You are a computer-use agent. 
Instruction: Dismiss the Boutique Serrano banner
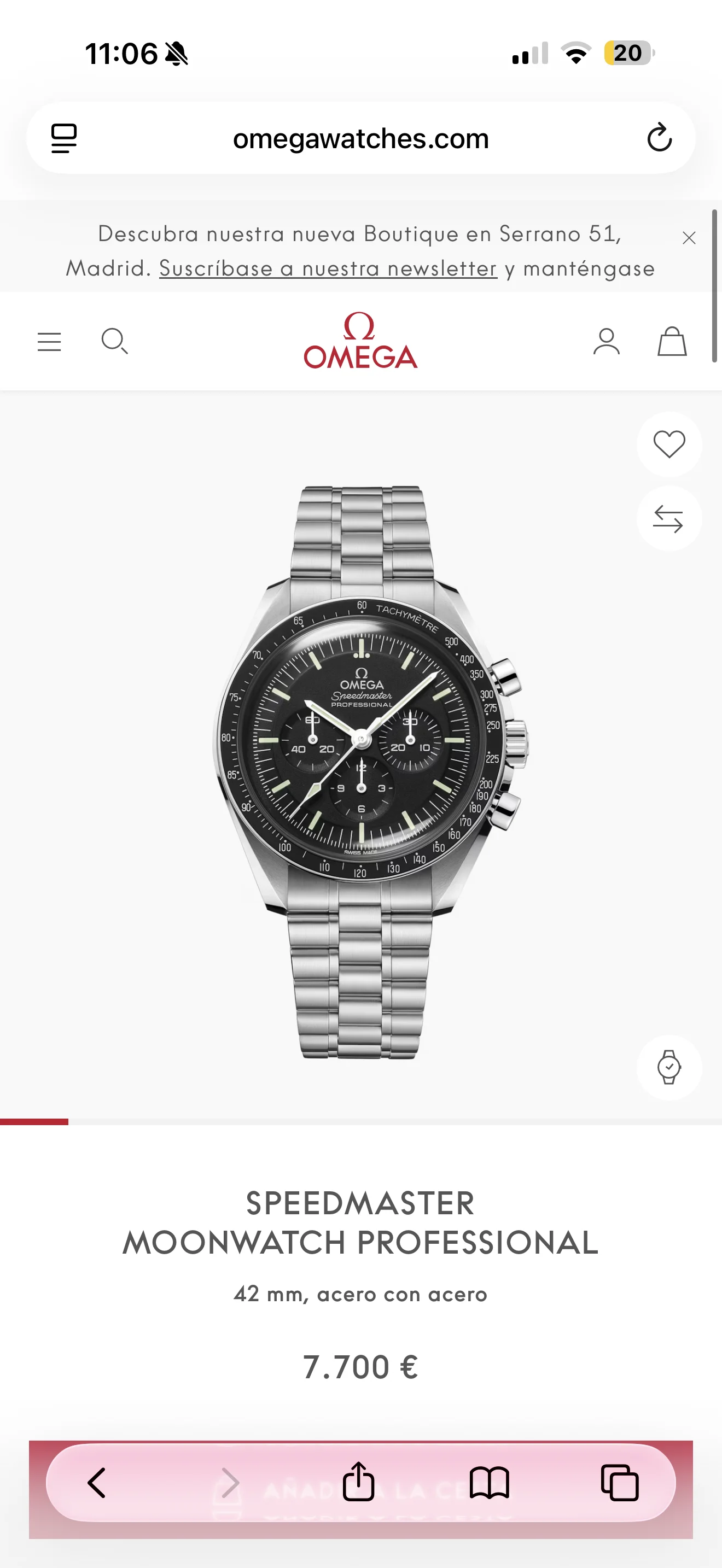689,238
